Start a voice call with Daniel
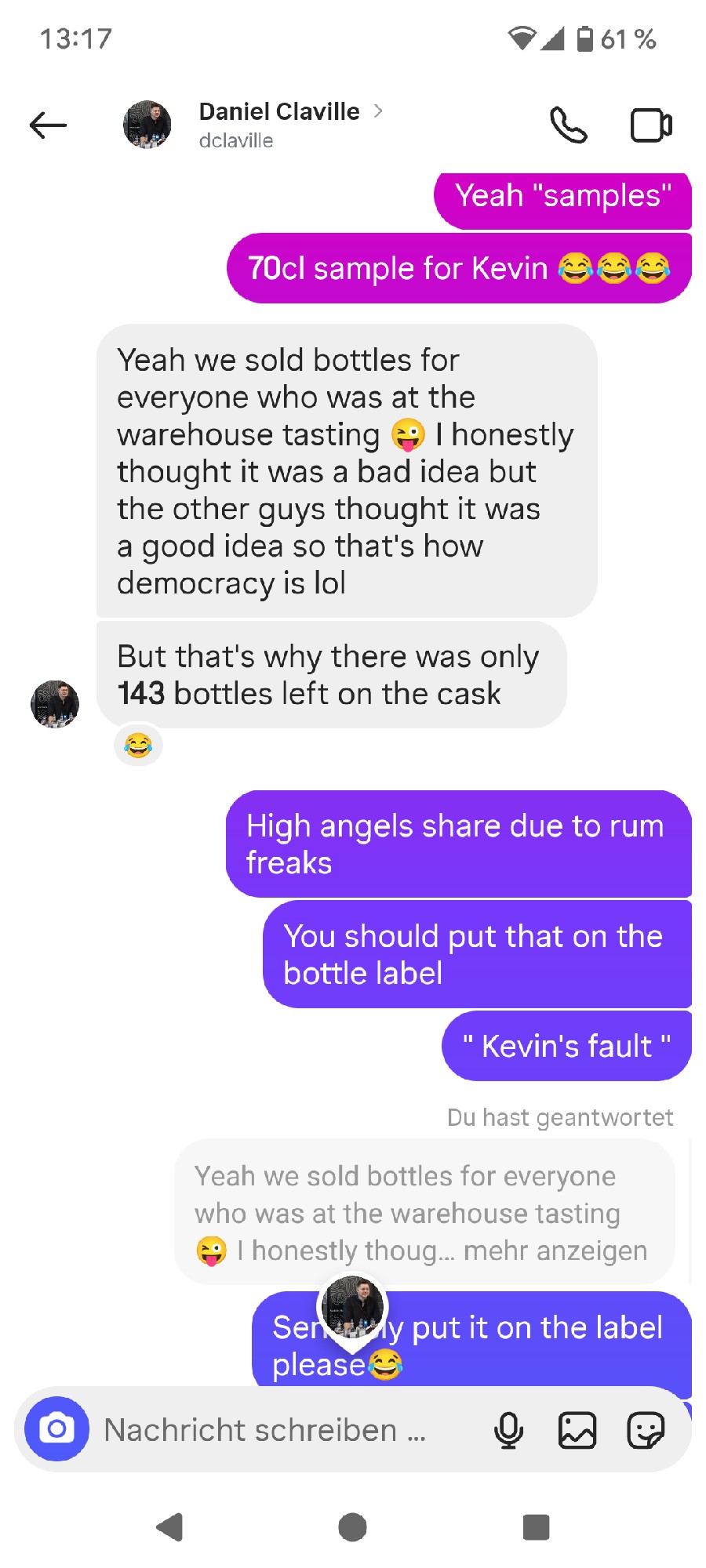706x1568 pixels. (568, 125)
